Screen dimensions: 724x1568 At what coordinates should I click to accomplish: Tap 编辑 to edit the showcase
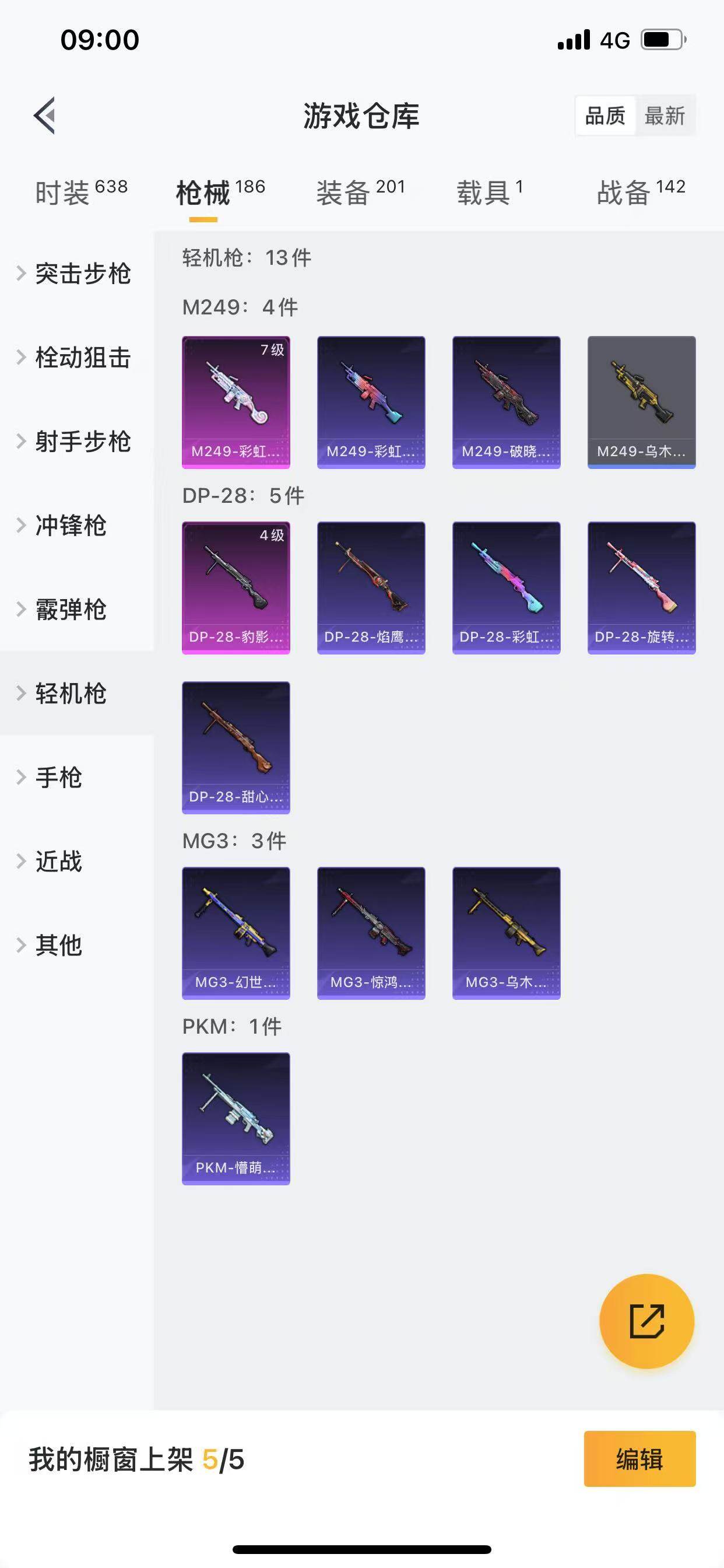tap(639, 1459)
